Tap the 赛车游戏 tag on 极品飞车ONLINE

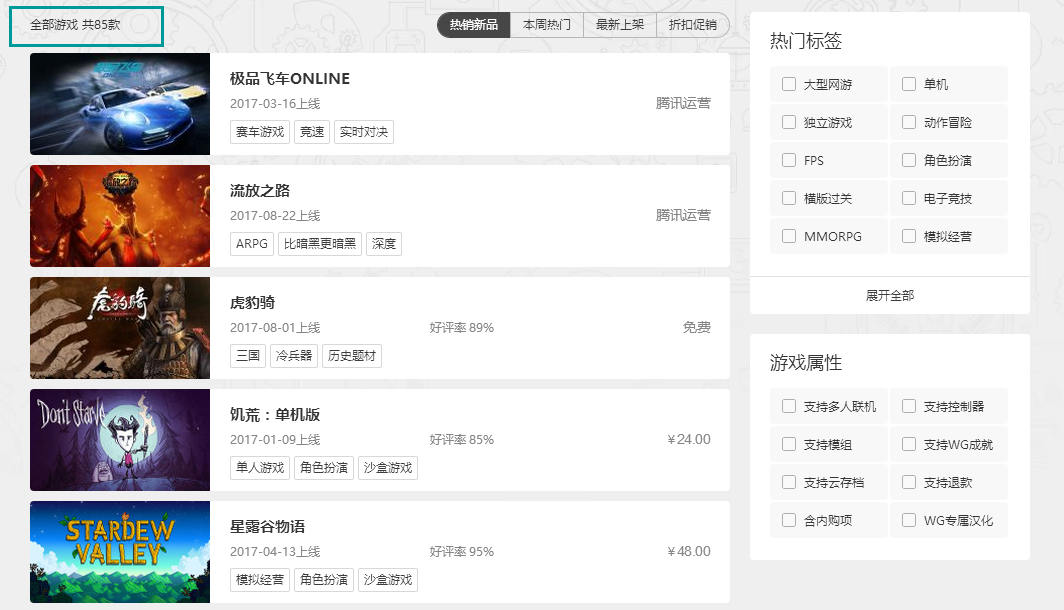tap(260, 132)
